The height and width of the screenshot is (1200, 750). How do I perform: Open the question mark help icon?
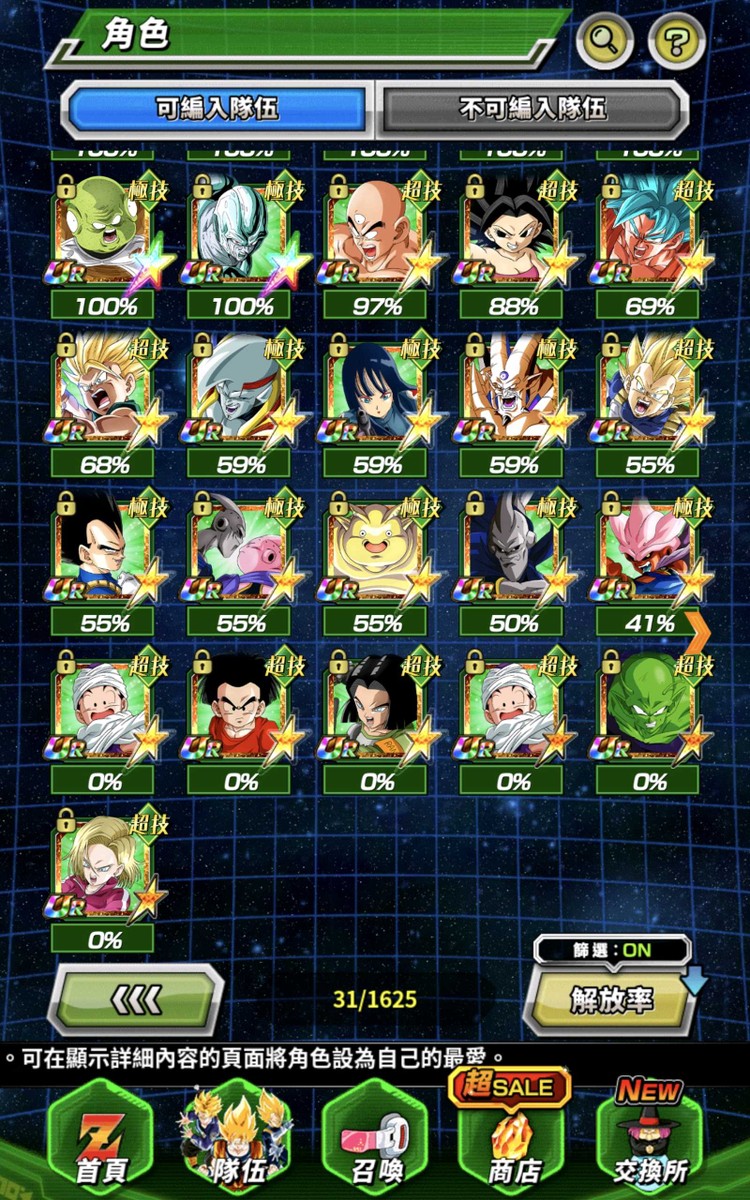pos(677,41)
